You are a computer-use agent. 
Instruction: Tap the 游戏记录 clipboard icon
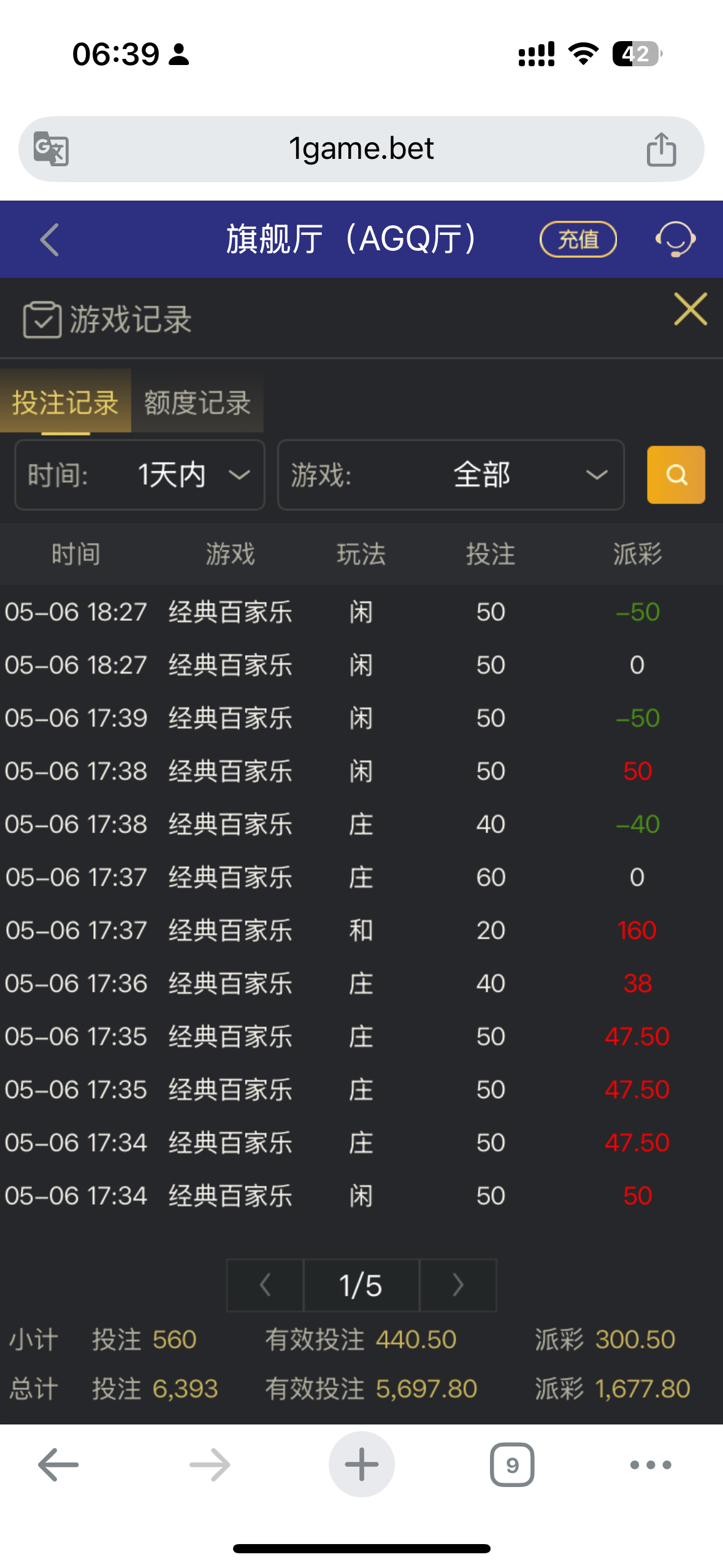[40, 319]
